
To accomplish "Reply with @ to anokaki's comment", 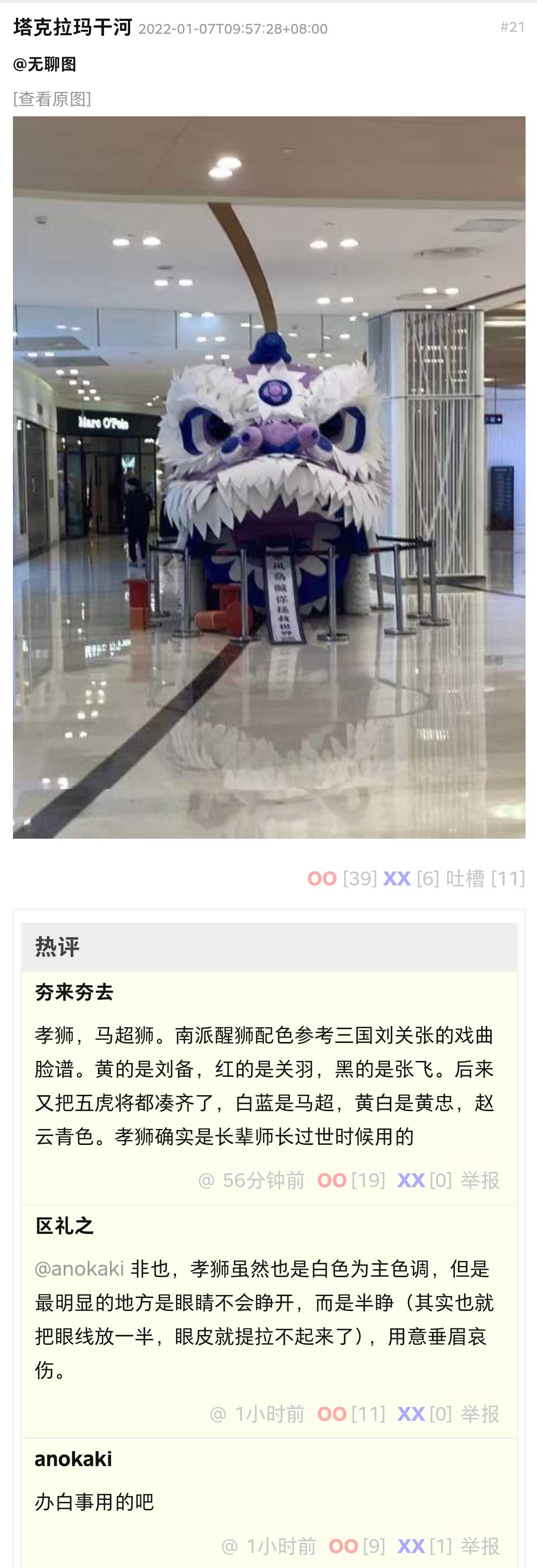I will tap(230, 1546).
